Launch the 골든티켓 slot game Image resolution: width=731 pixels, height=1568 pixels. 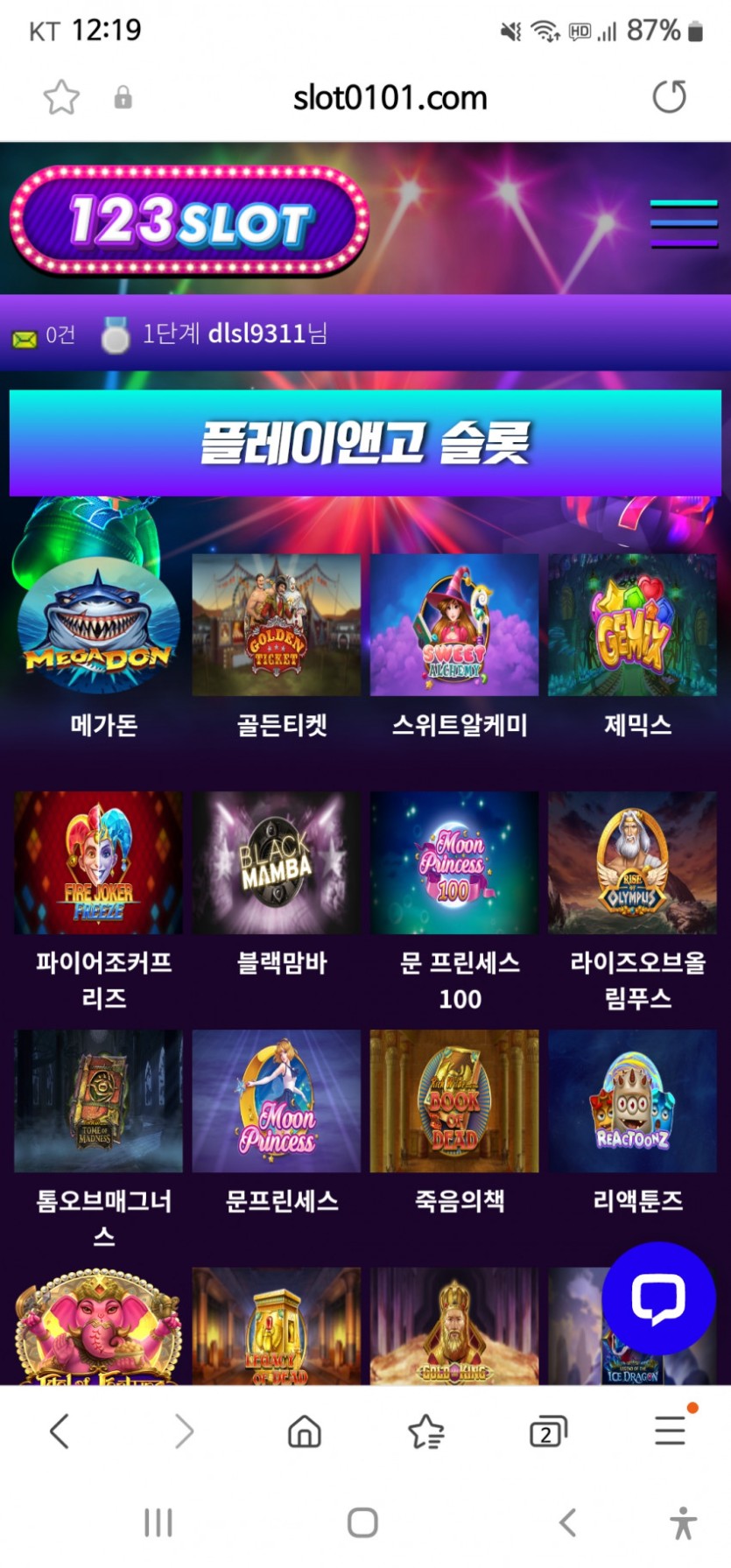(x=276, y=626)
